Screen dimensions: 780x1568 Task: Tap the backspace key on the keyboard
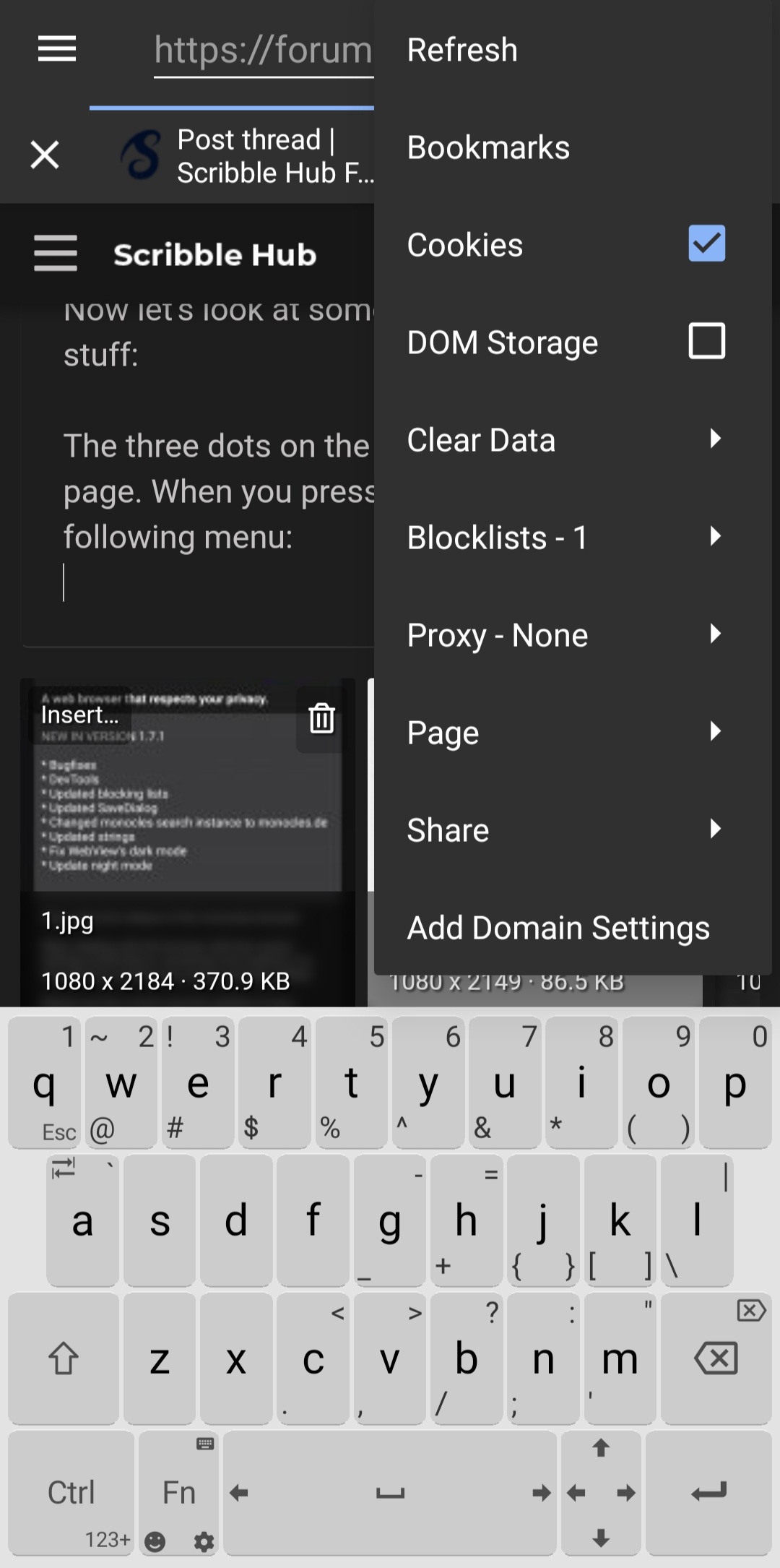pyautogui.click(x=715, y=1358)
